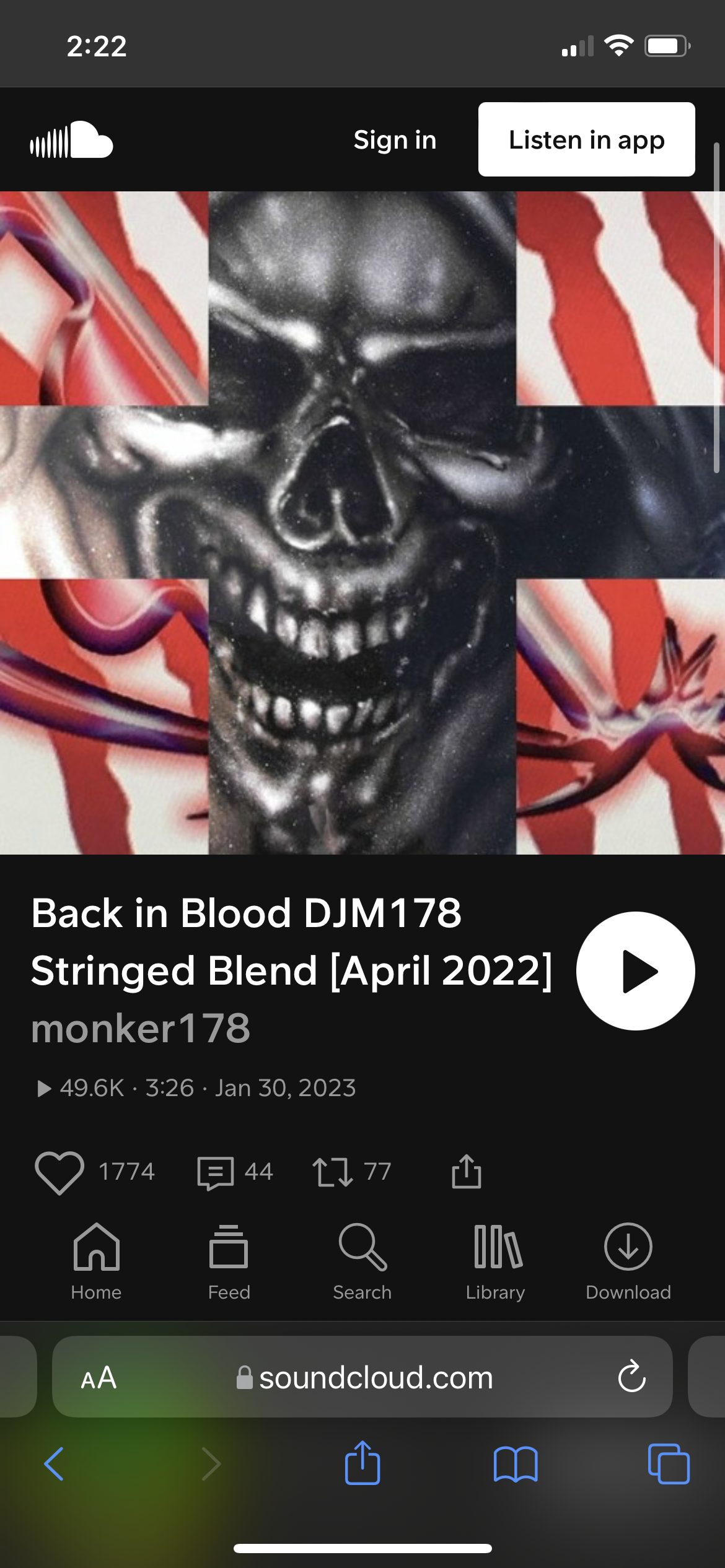
Task: Open the Search tab
Action: pyautogui.click(x=362, y=1261)
